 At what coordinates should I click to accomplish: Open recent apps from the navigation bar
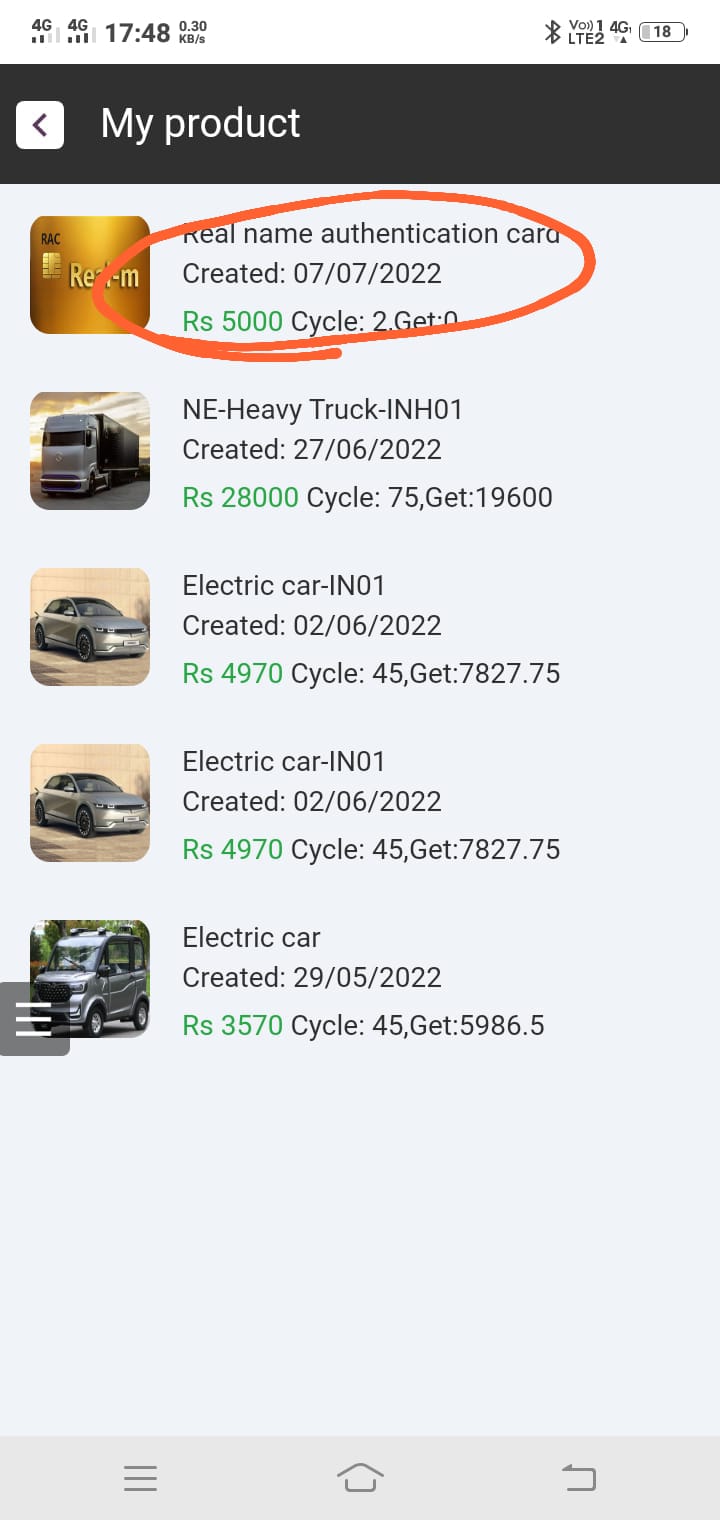click(140, 1478)
